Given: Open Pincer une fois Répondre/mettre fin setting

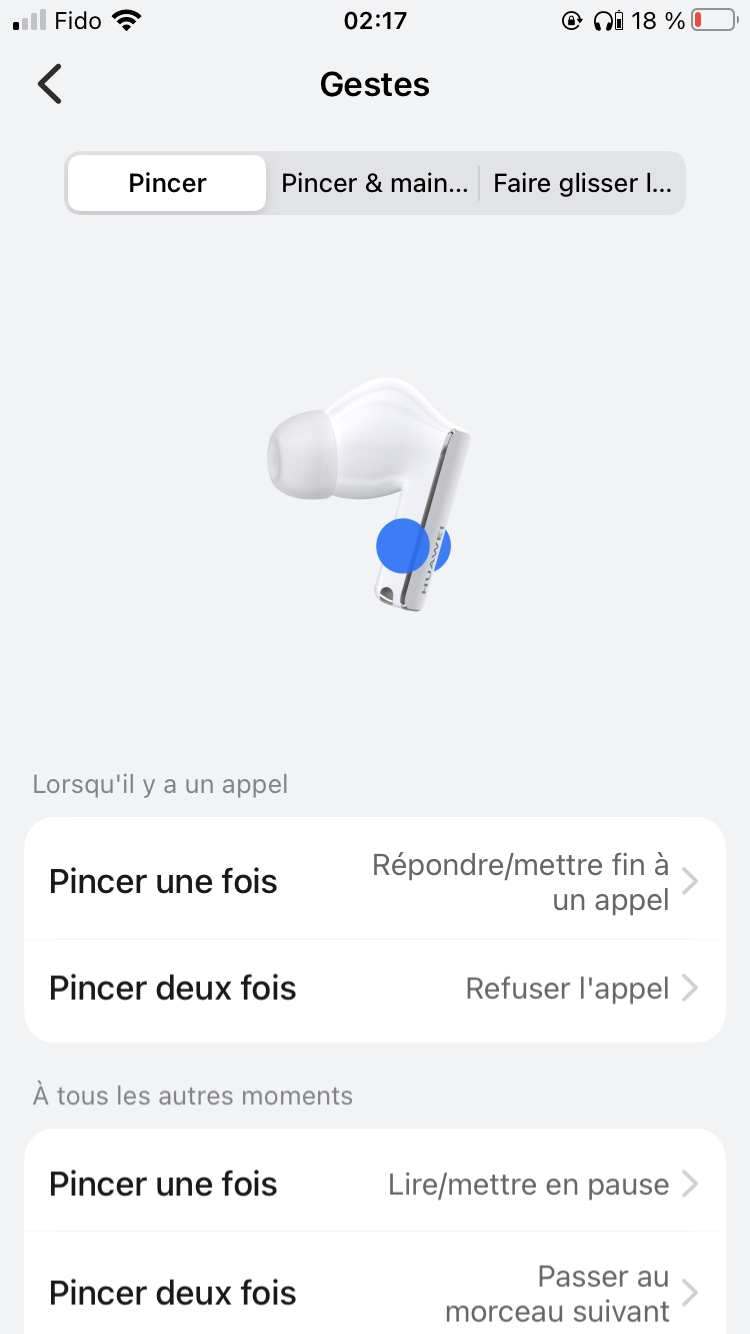Looking at the screenshot, I should pyautogui.click(x=374, y=881).
